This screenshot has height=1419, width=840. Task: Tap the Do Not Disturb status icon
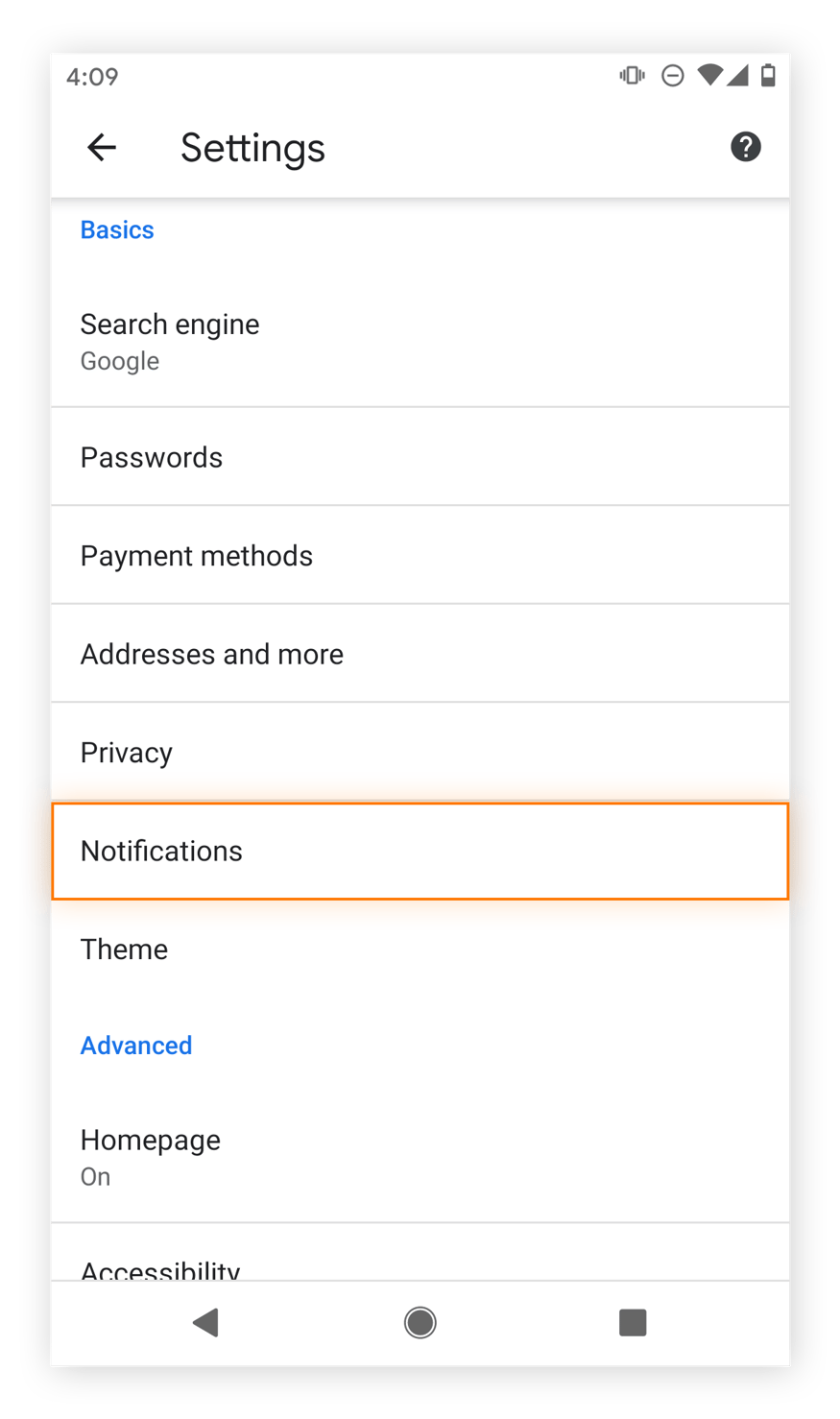pos(671,76)
